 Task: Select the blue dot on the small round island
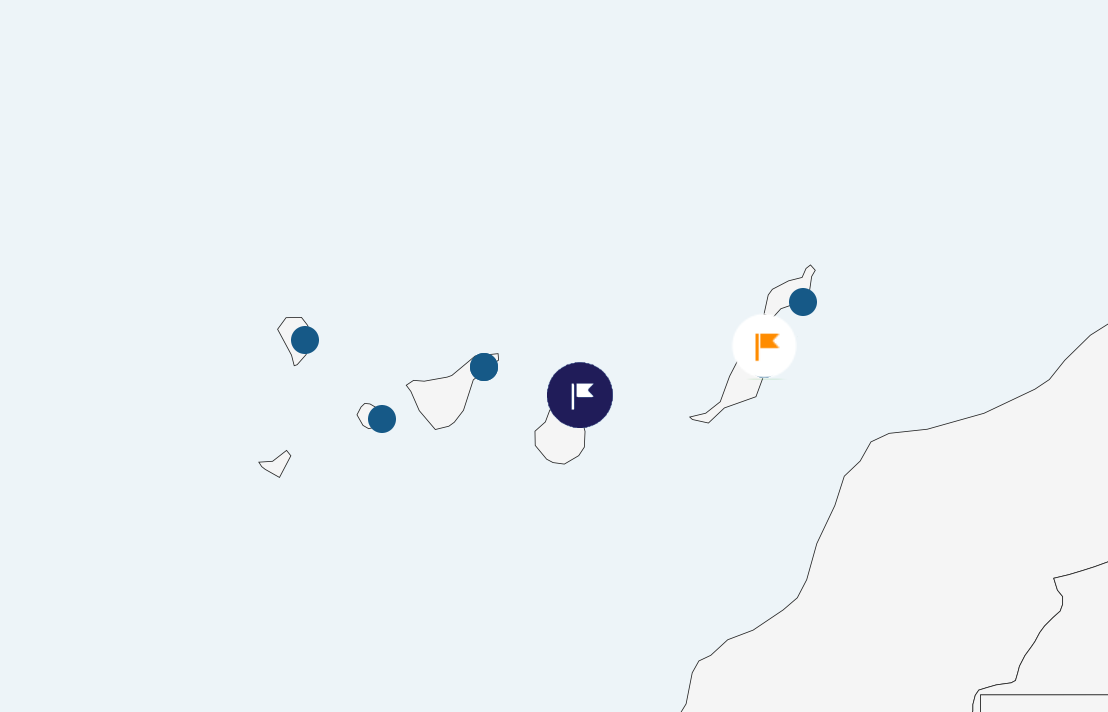(382, 419)
